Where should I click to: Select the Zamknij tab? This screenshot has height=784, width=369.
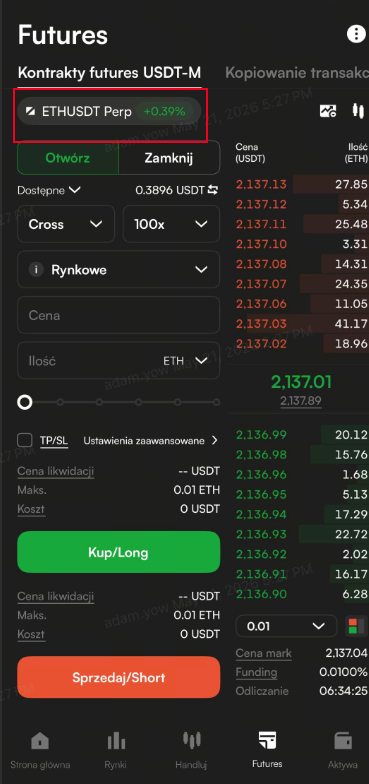coord(169,158)
